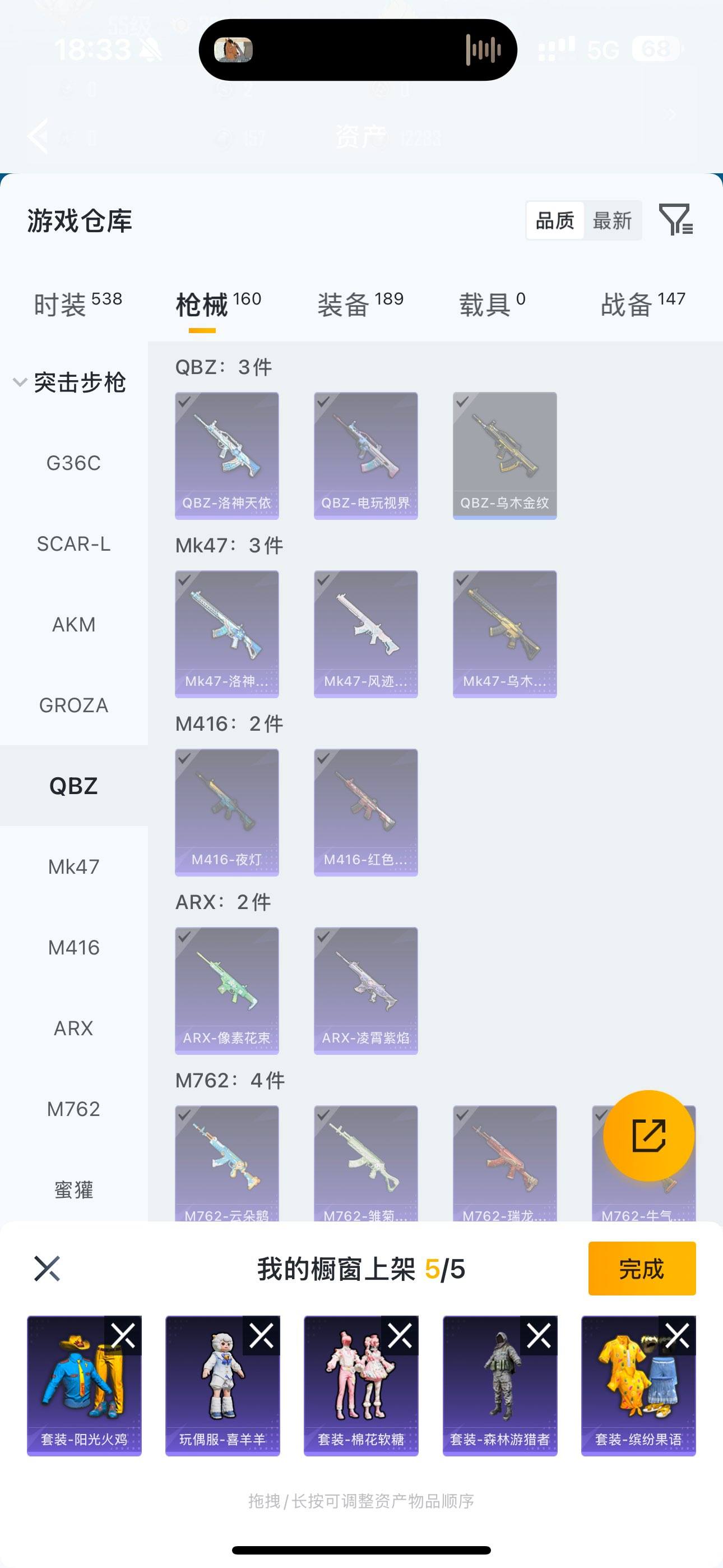Select the QBZ-洛神天依 skin
This screenshot has height=1568, width=723.
tap(227, 455)
